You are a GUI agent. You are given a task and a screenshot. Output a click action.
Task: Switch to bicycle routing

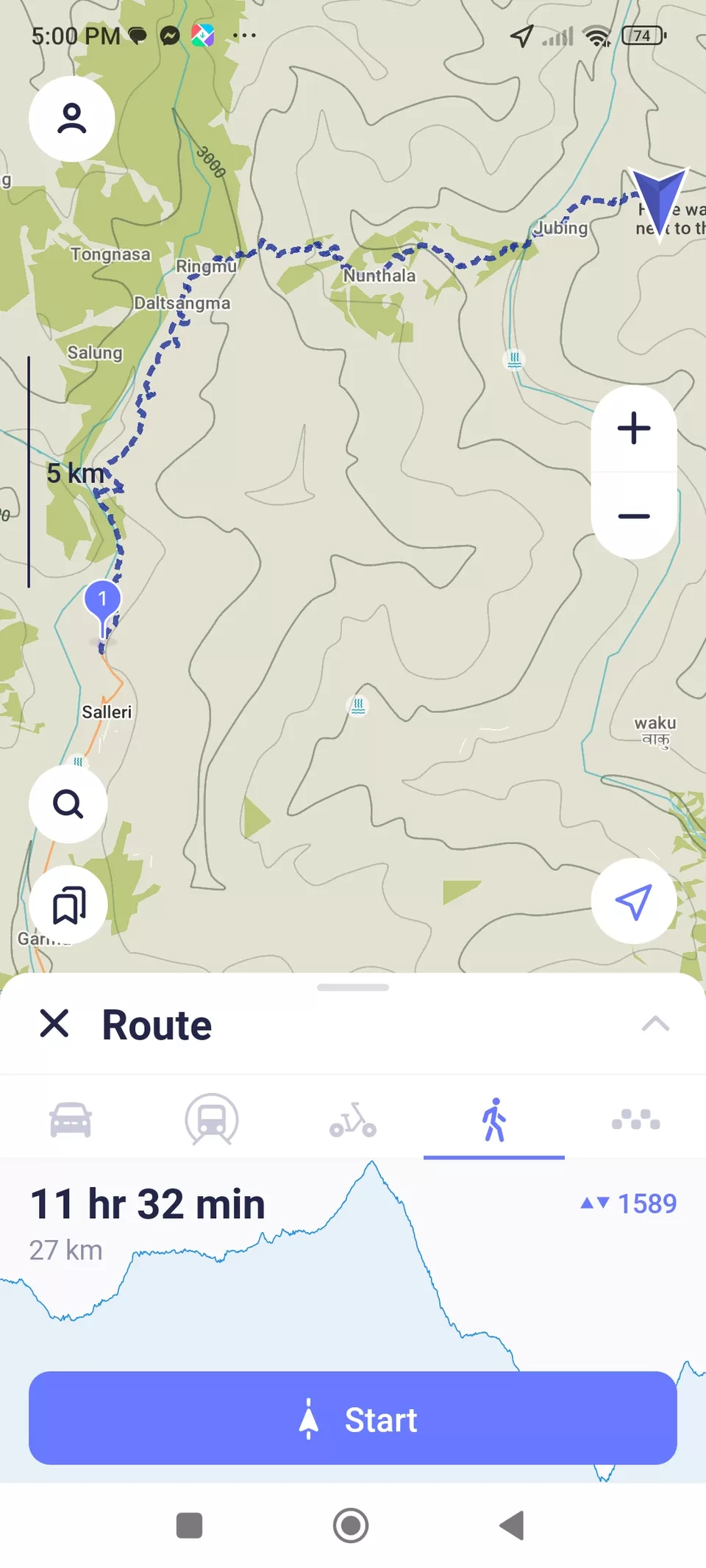point(353,1120)
